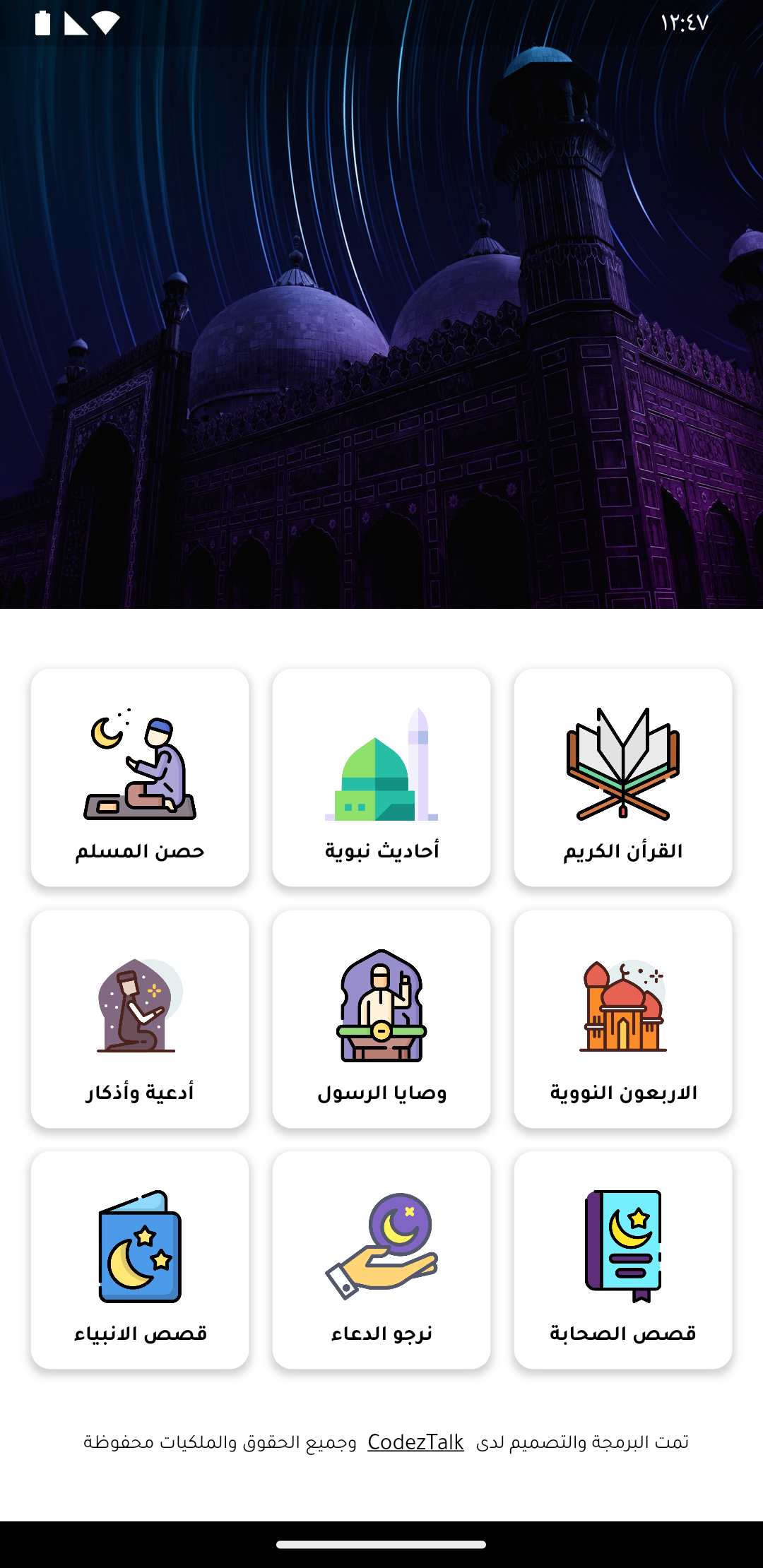Select the حصن المسلم card
This screenshot has height=1568, width=763.
point(140,778)
